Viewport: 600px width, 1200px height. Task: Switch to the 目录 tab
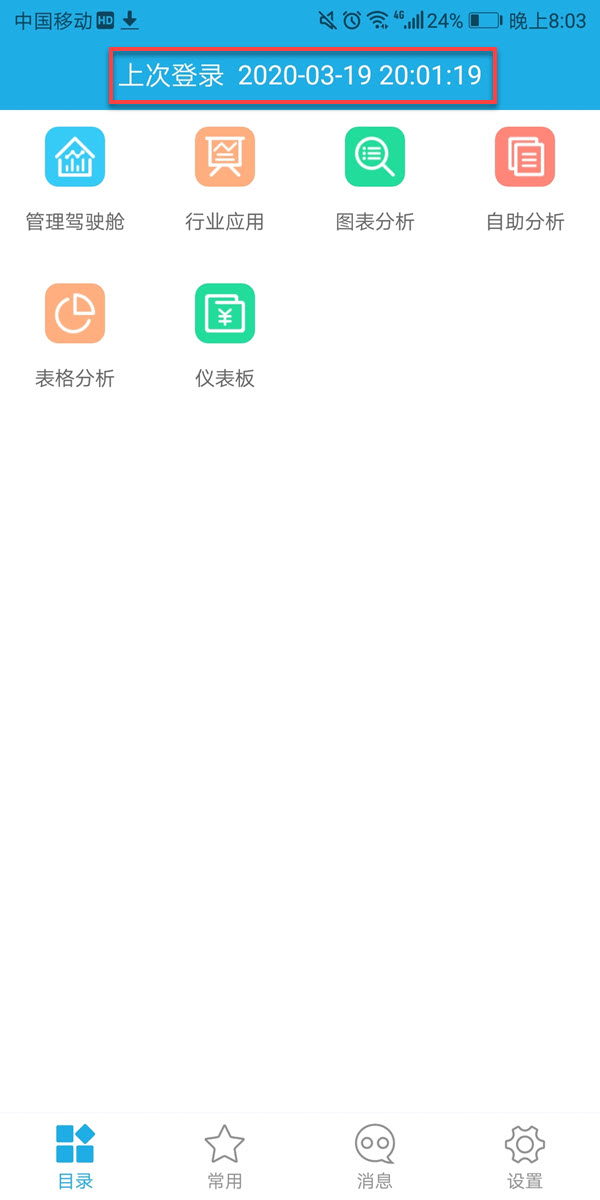pyautogui.click(x=75, y=1156)
